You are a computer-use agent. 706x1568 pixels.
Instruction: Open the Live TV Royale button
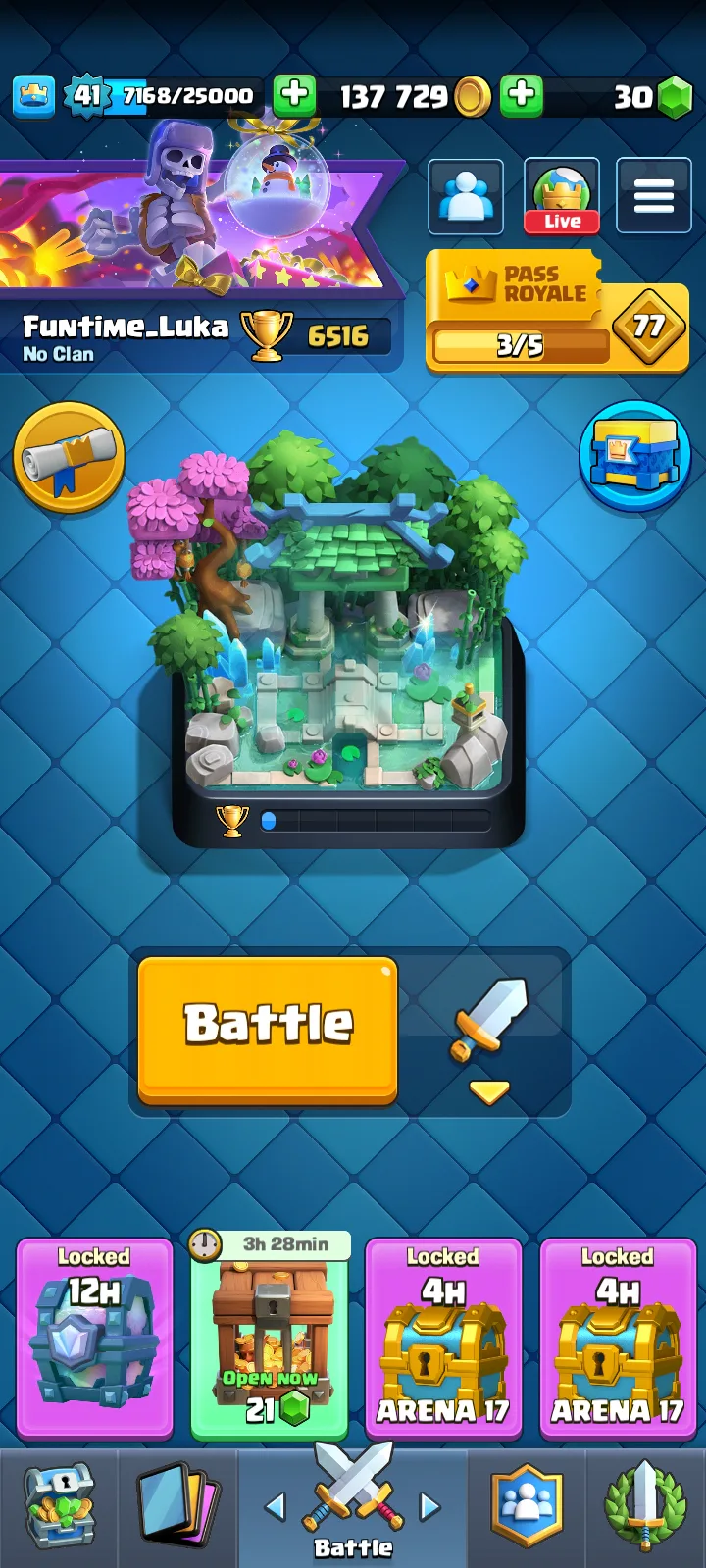click(562, 197)
